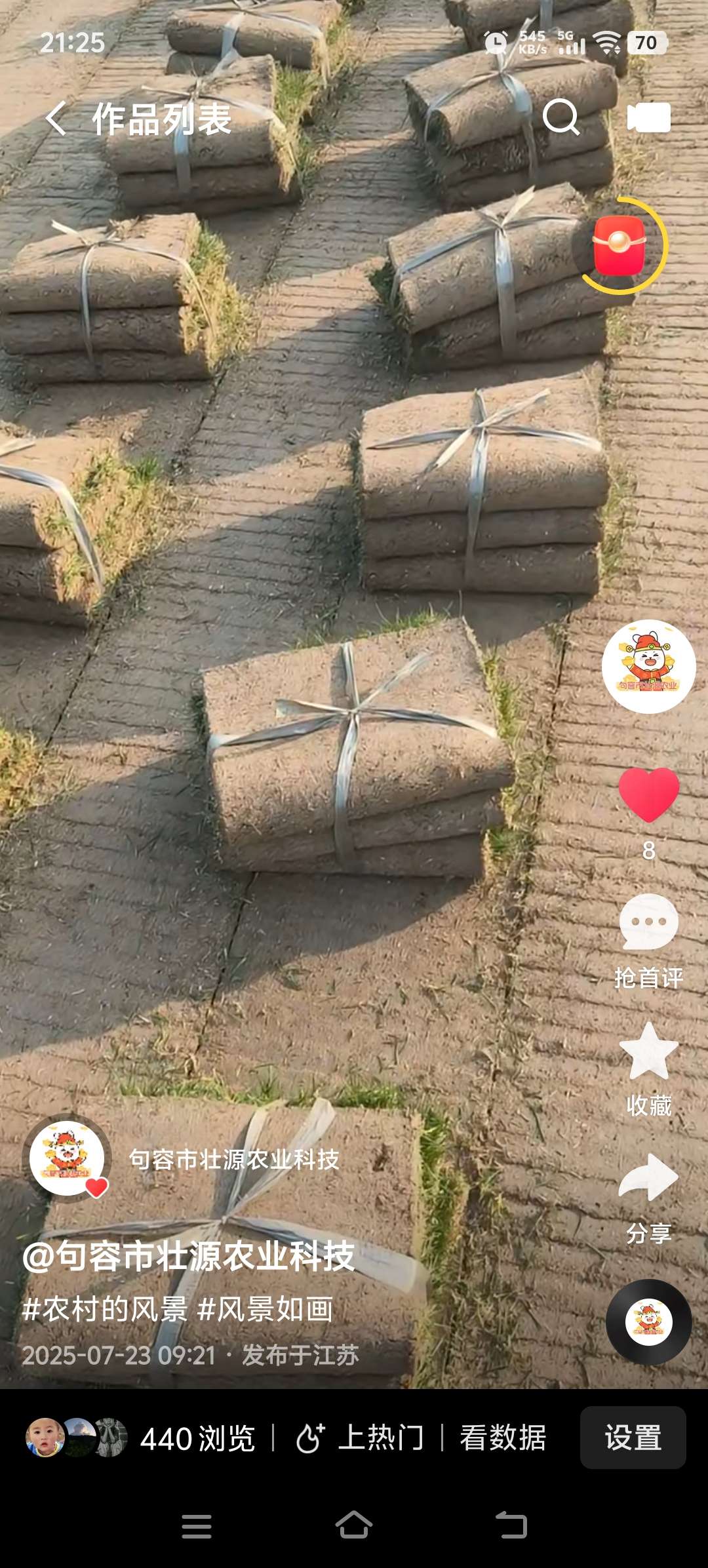Check video analytics via 看数据

(x=503, y=1438)
